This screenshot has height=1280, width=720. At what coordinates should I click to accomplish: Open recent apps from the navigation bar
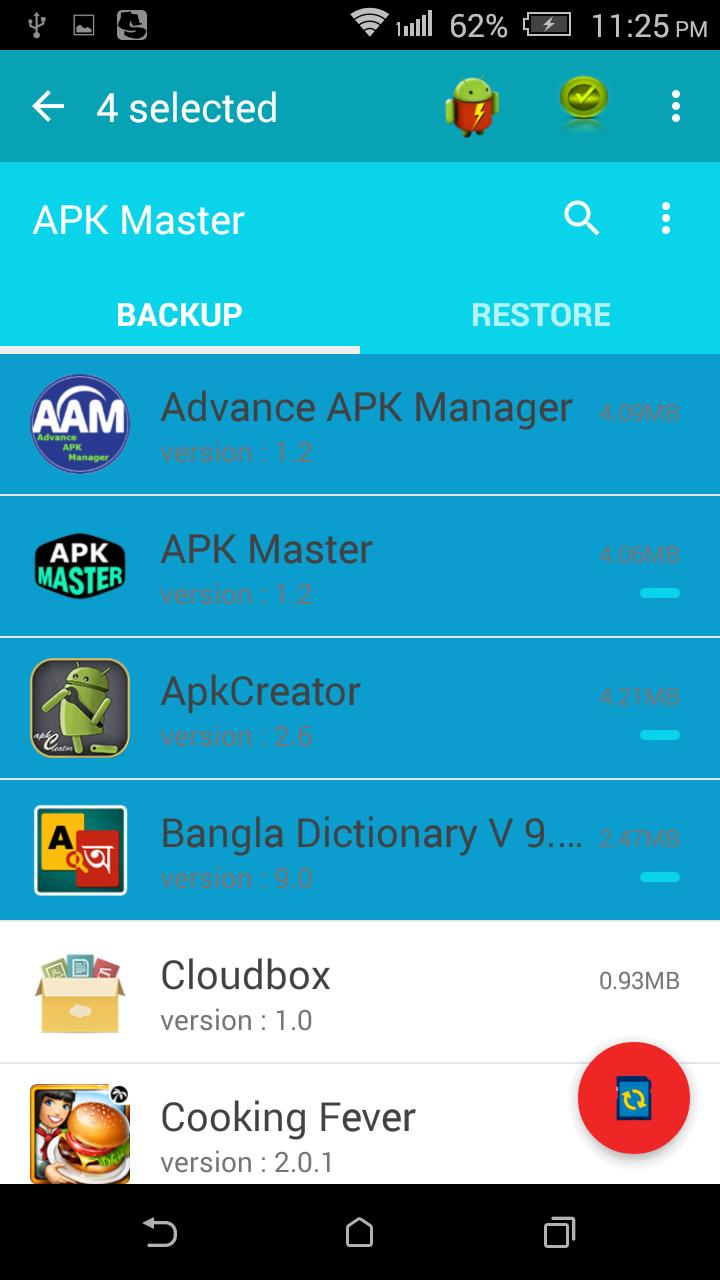point(559,1232)
